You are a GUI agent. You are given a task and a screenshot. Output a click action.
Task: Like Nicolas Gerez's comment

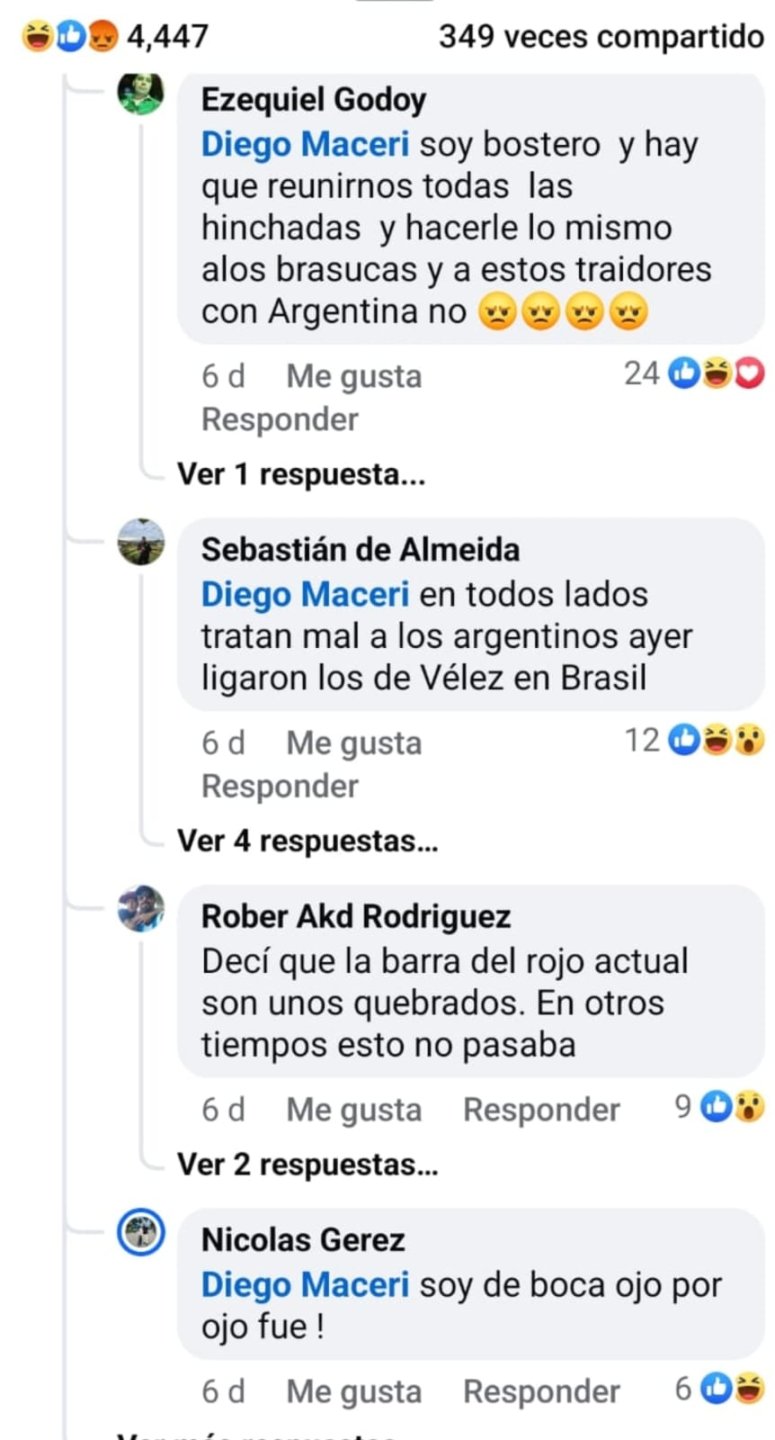(x=353, y=1392)
